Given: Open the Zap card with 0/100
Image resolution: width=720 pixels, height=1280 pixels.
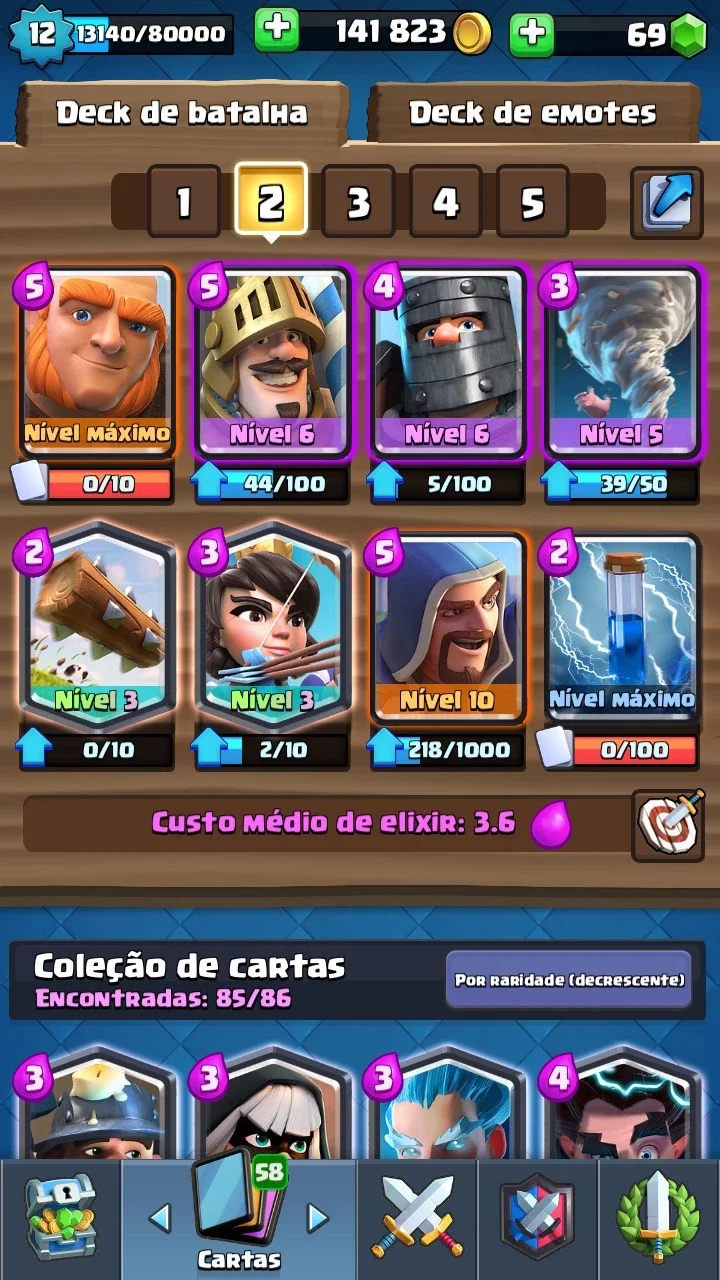Looking at the screenshot, I should pyautogui.click(x=621, y=628).
